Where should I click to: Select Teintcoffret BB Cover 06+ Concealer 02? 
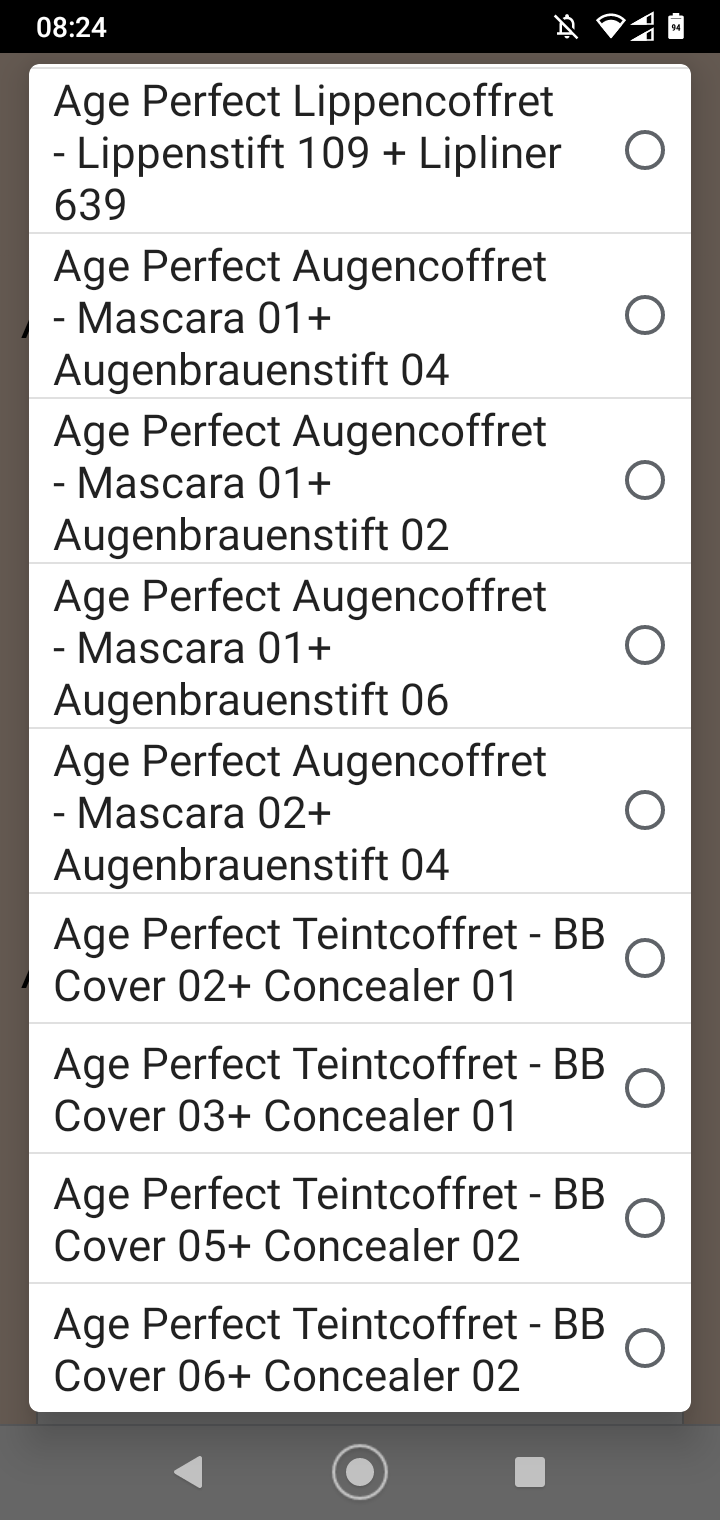point(360,1348)
